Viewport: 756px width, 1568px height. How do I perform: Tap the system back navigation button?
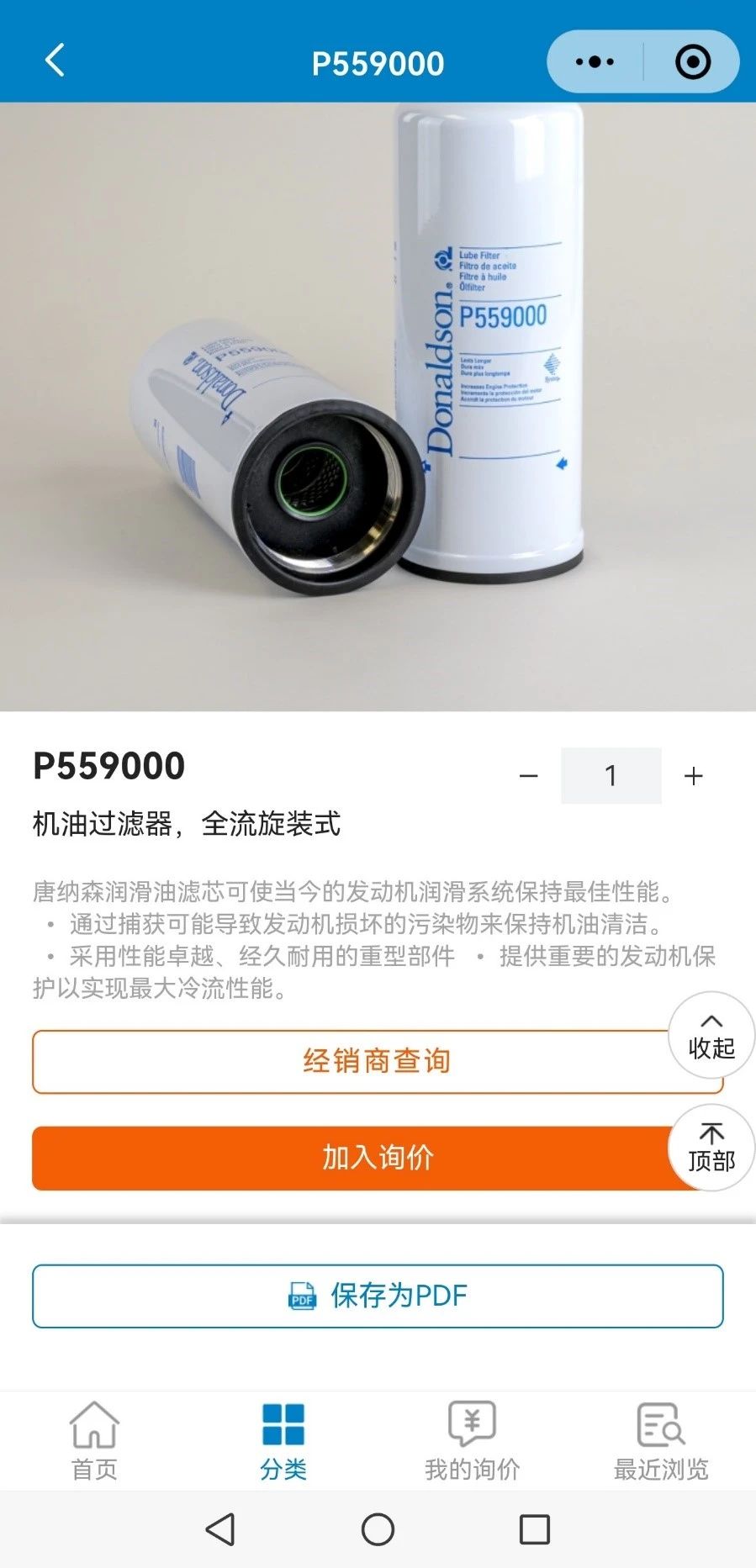click(x=220, y=1529)
